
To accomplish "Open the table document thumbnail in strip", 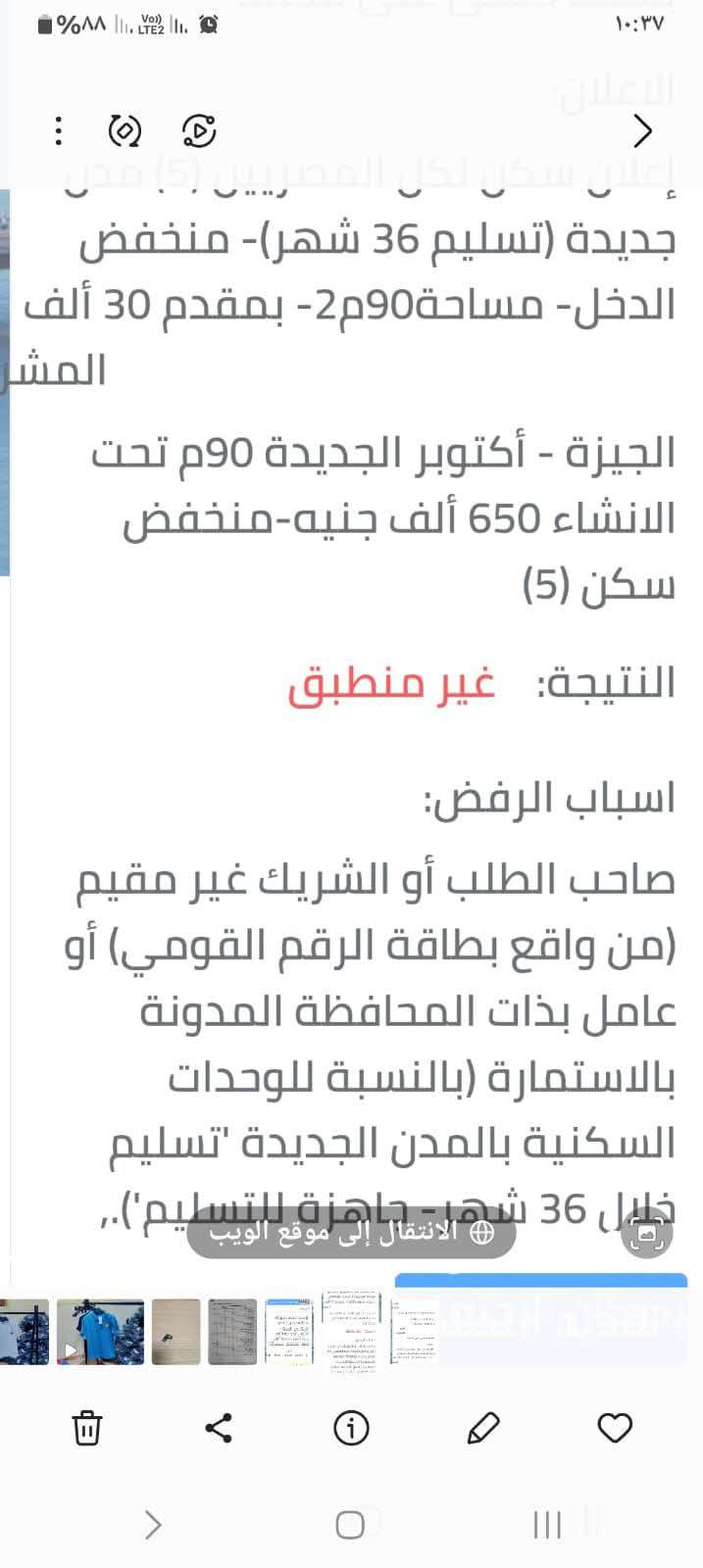I will click(232, 1331).
